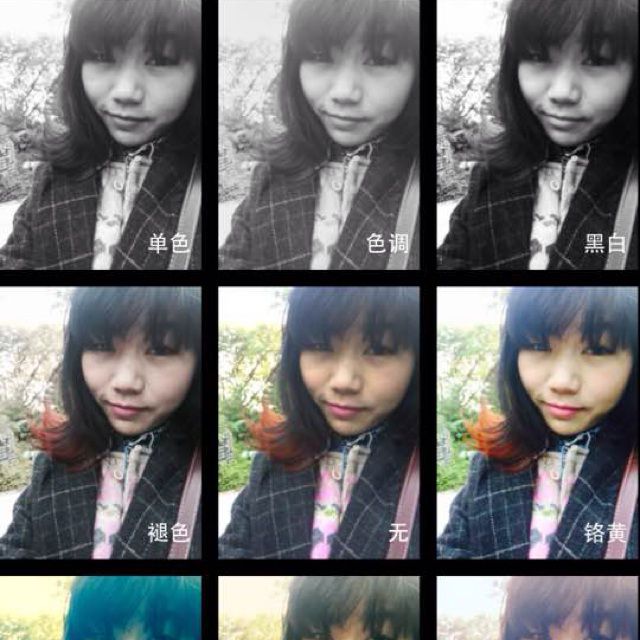Pick the 褪色 filter tile
Screen dimensions: 640x640
(x=100, y=422)
